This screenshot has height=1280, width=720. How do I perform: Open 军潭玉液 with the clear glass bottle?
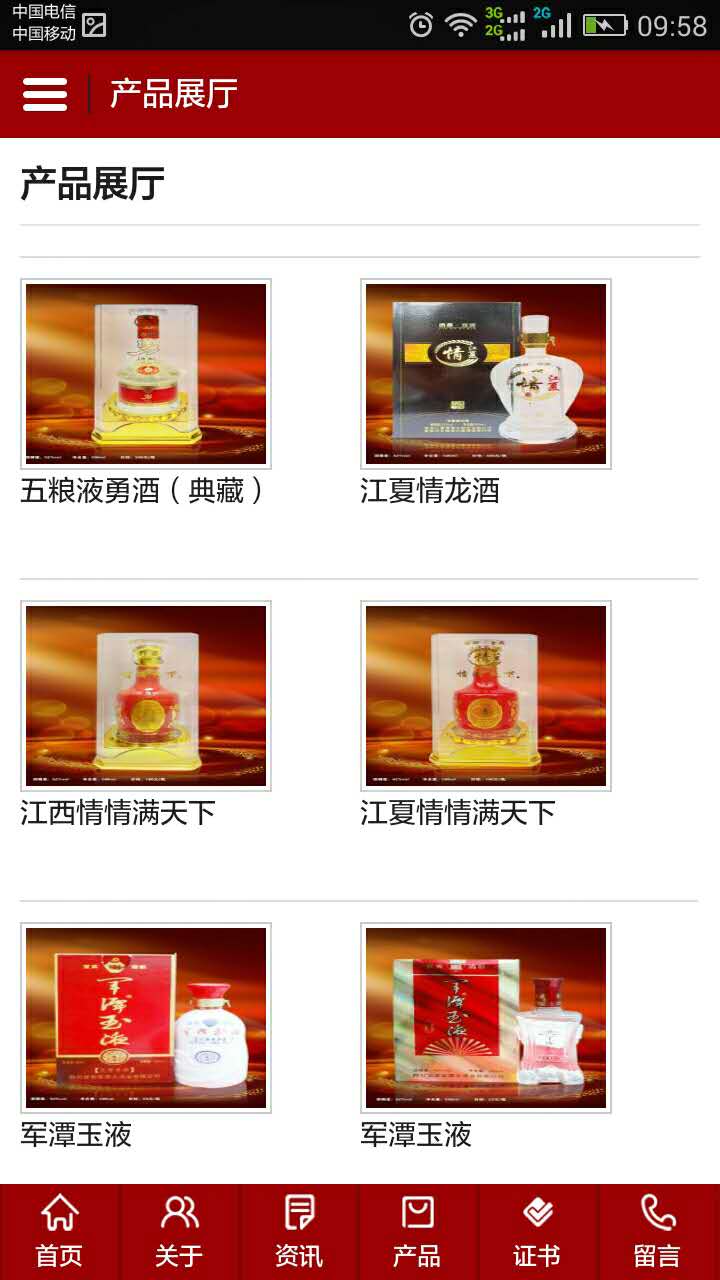[x=486, y=1018]
